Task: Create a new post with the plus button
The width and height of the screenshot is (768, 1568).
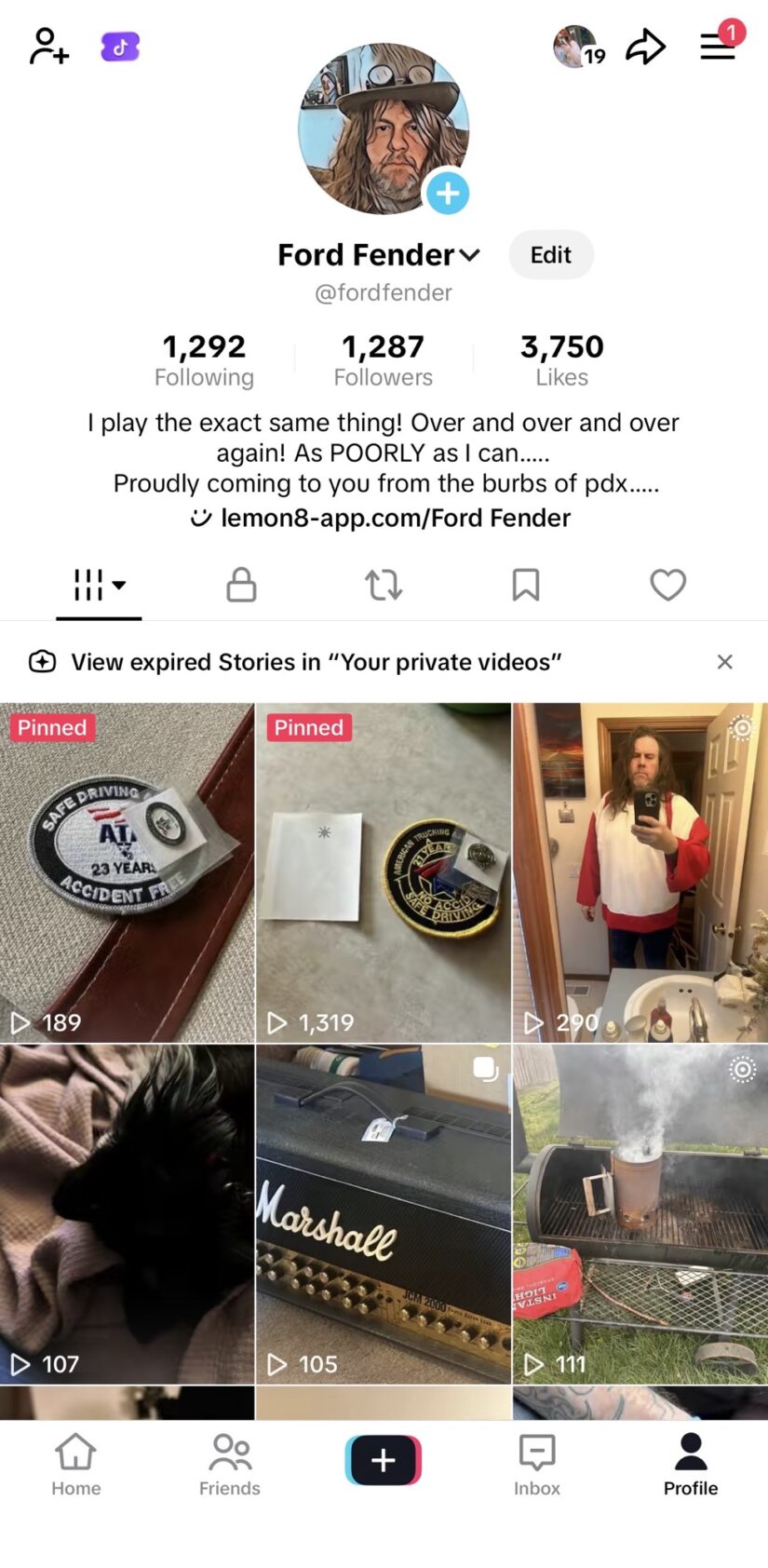Action: [x=383, y=1460]
